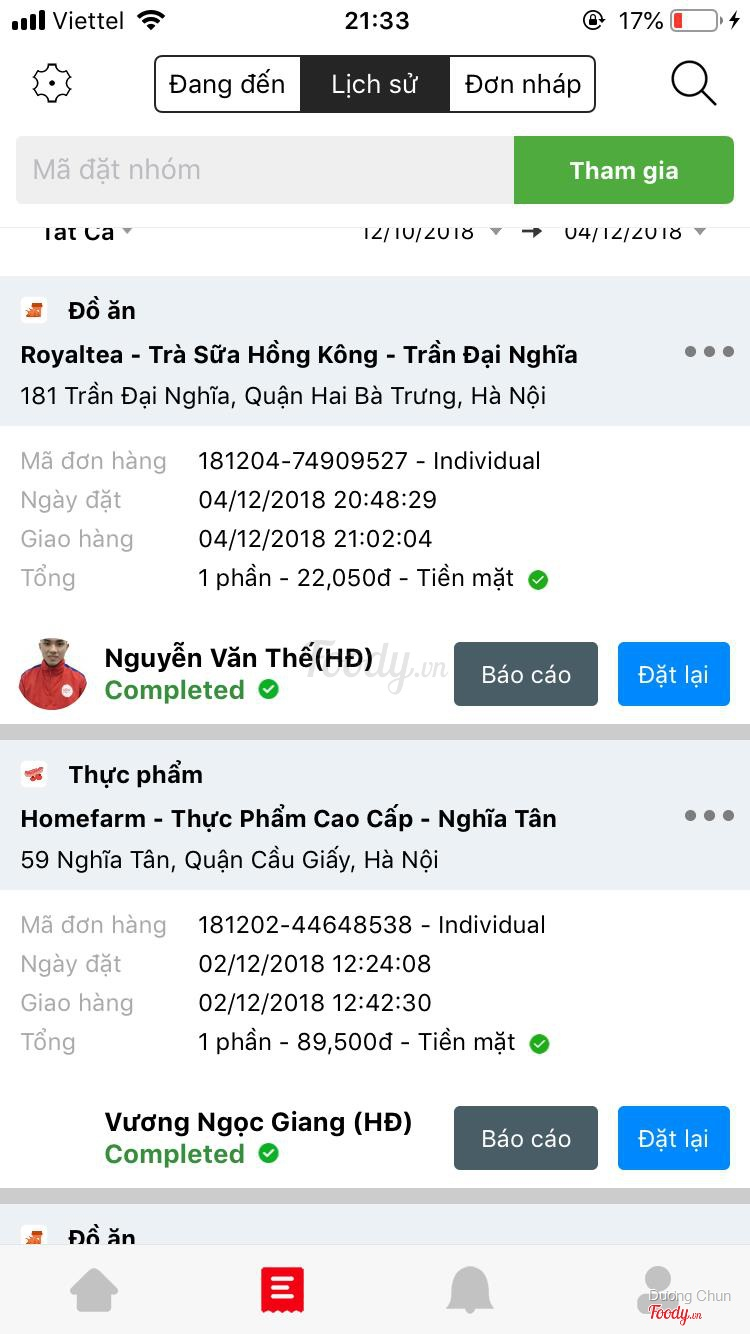Open more options for the Homefarm order
The width and height of the screenshot is (750, 1334).
pos(709,816)
